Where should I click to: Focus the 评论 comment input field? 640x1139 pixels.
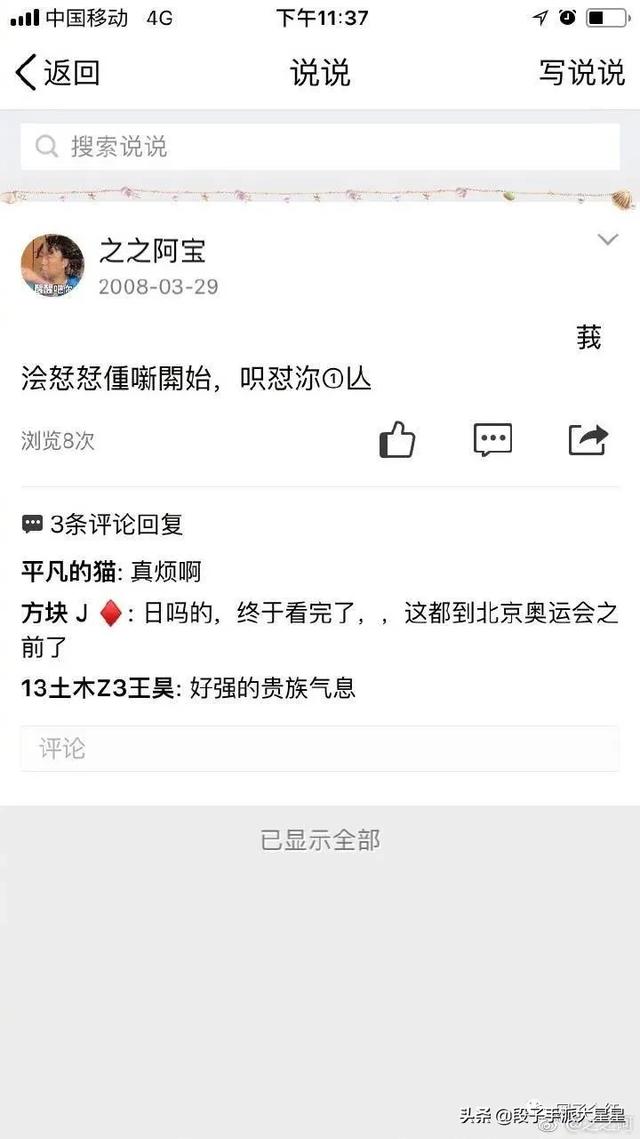point(320,748)
